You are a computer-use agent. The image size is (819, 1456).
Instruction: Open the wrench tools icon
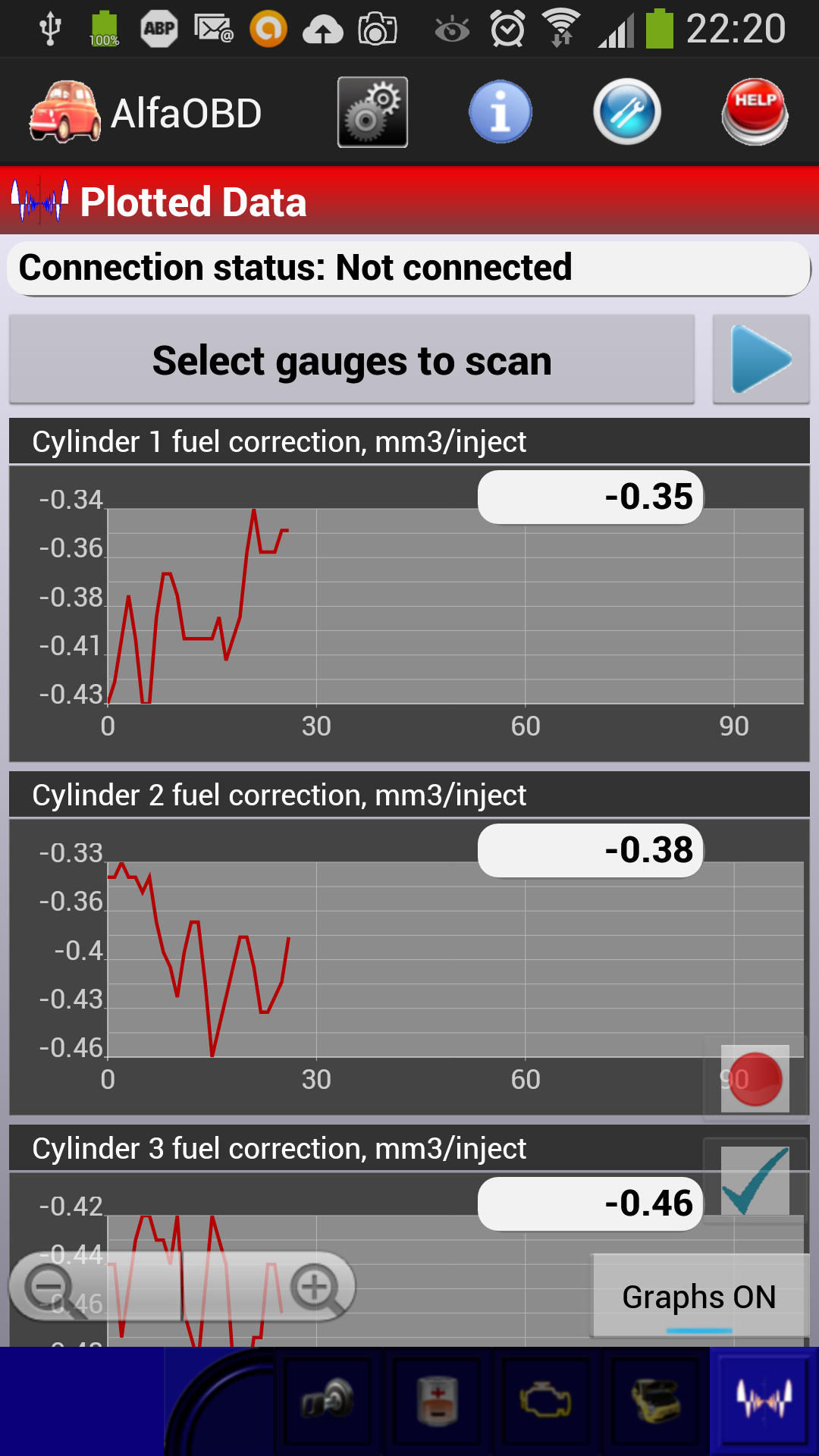(x=627, y=112)
